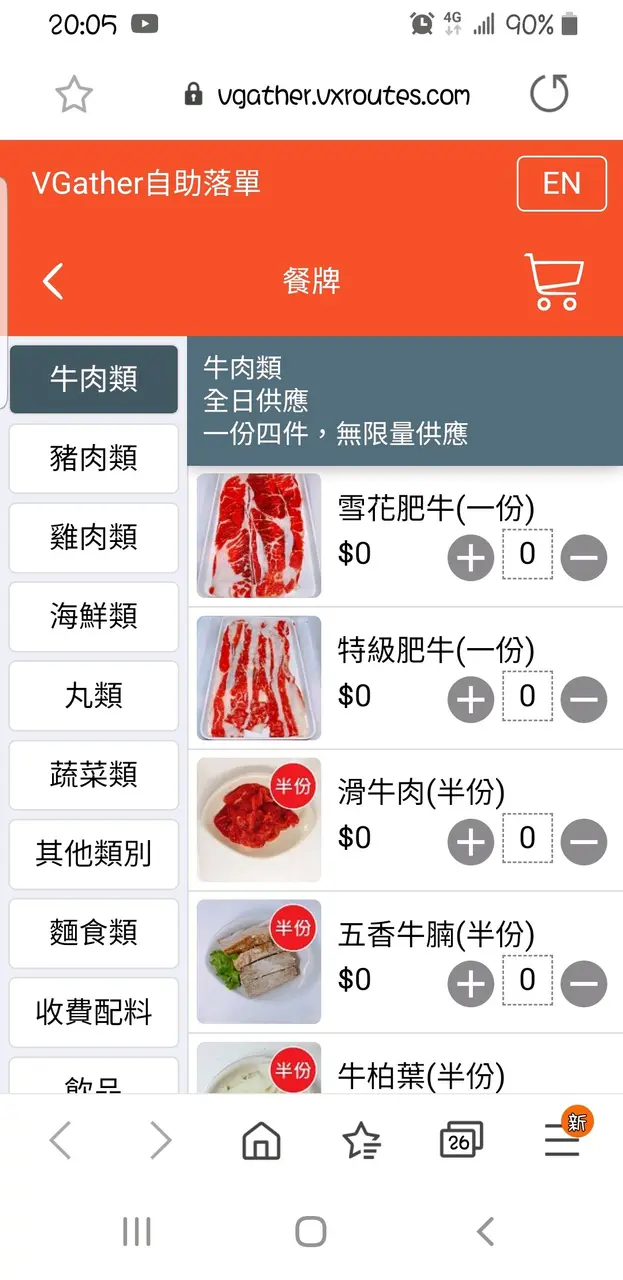623x1280 pixels.
Task: Open the browser menu
Action: pos(563,1140)
